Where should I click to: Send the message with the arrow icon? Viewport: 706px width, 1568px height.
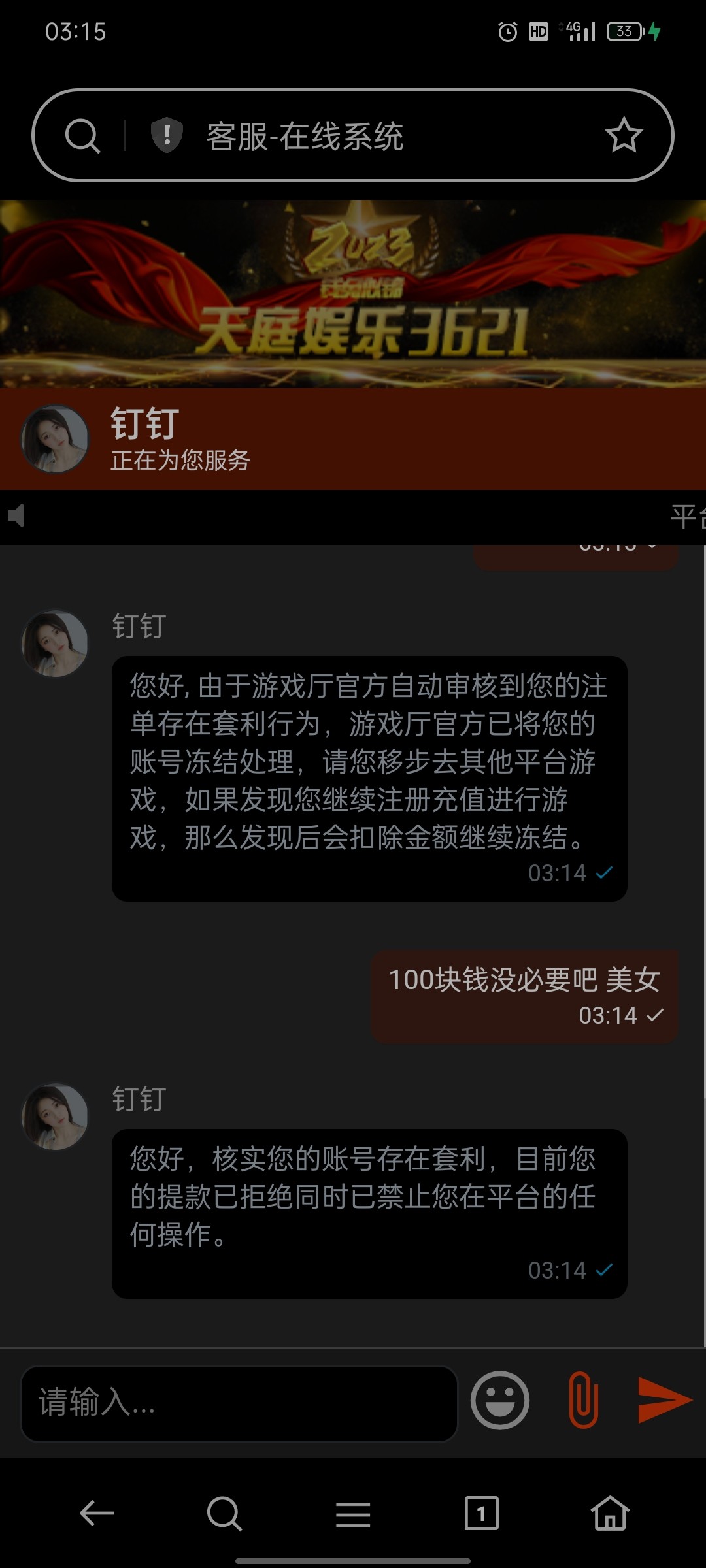[664, 1400]
